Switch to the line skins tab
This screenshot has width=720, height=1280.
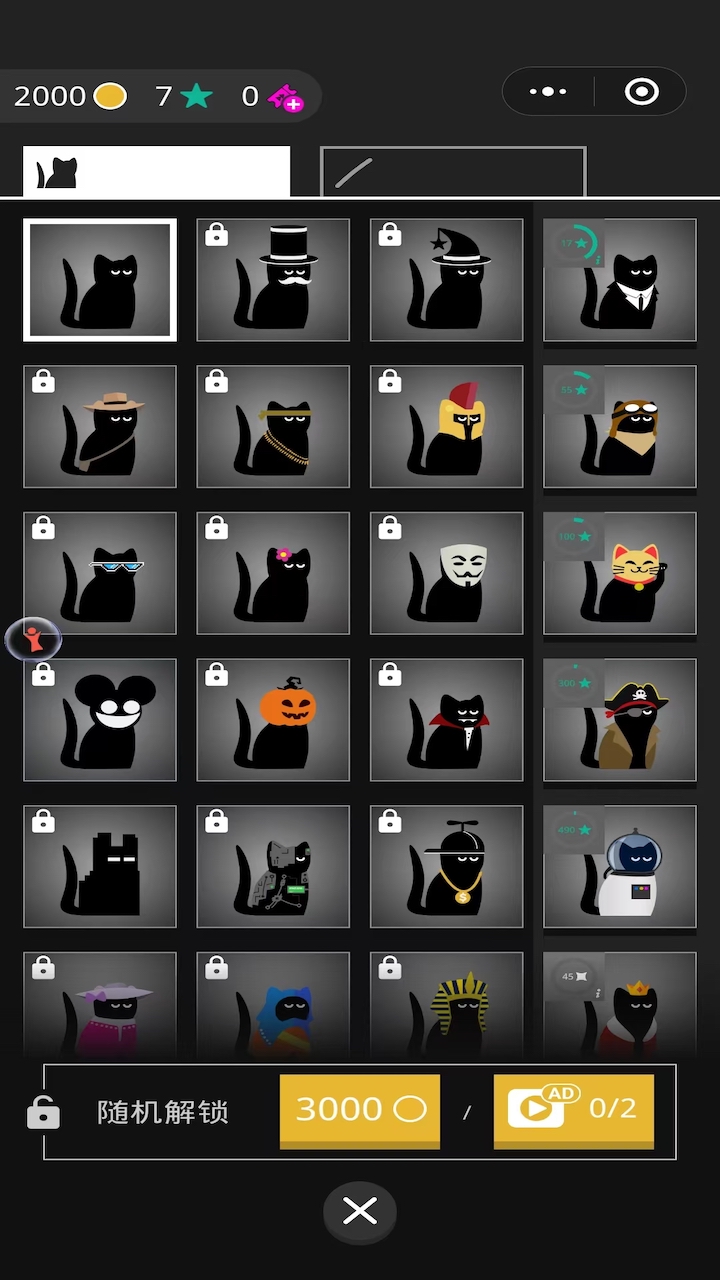pos(452,172)
